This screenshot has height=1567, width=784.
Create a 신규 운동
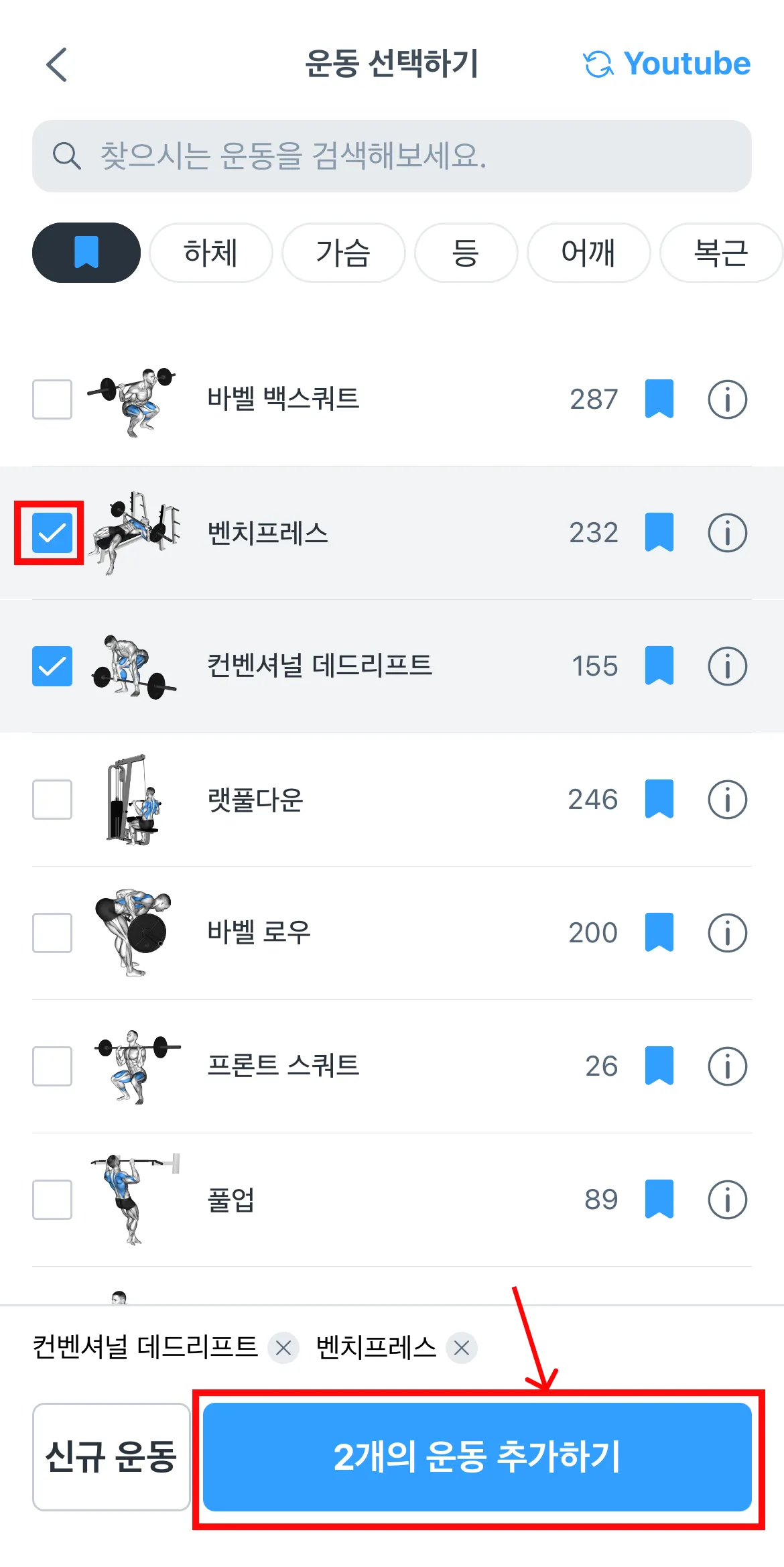pyautogui.click(x=111, y=1456)
